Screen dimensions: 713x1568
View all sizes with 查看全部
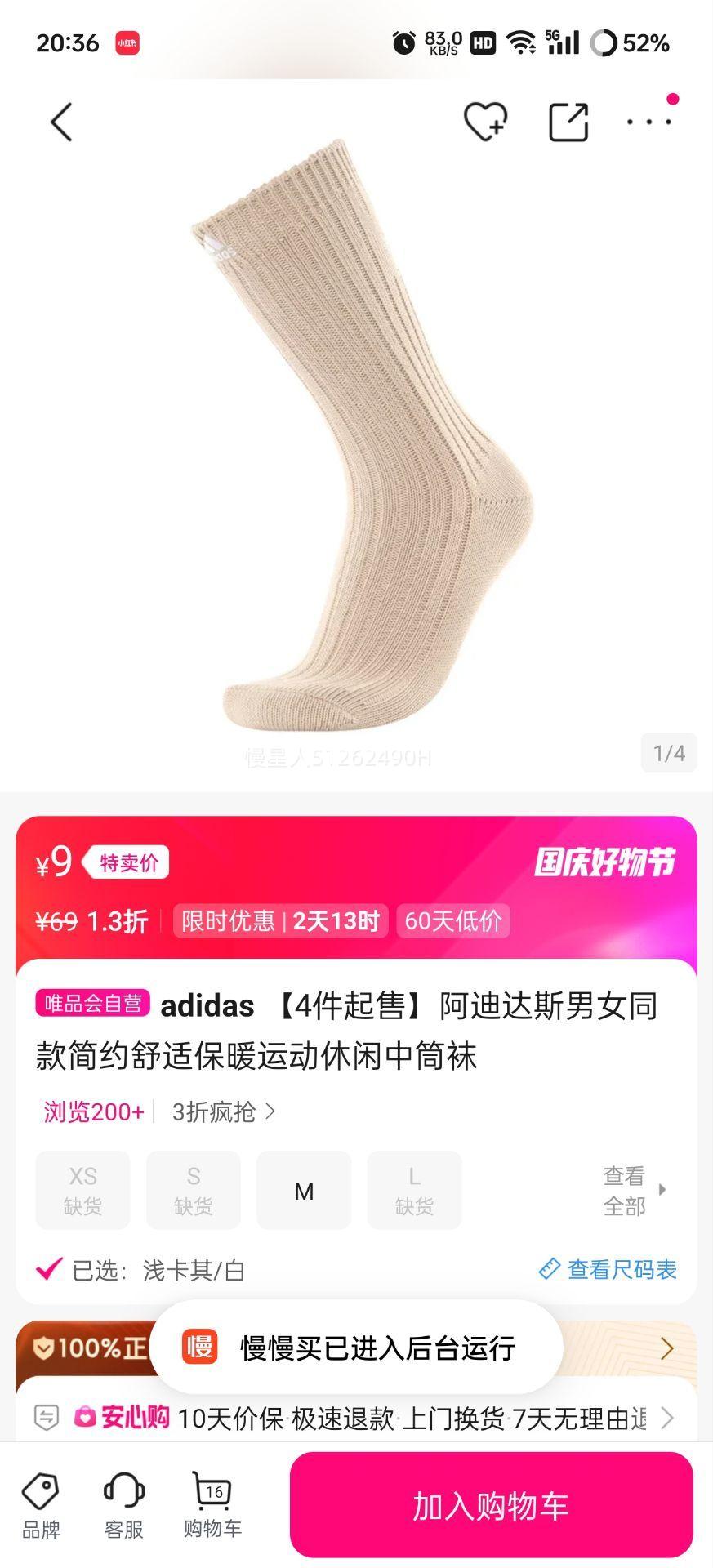click(634, 1191)
